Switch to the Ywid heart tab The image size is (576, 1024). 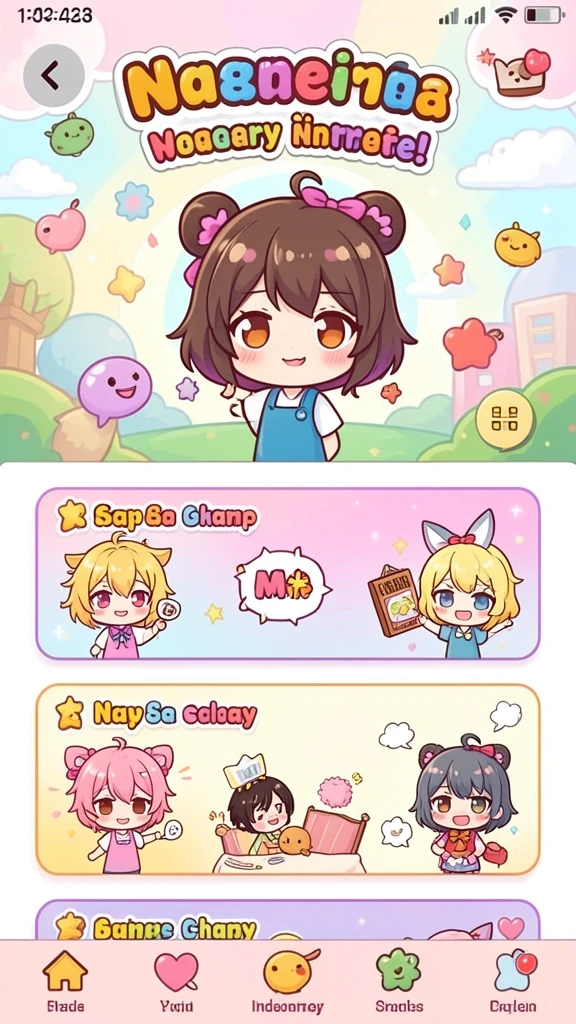[x=176, y=982]
